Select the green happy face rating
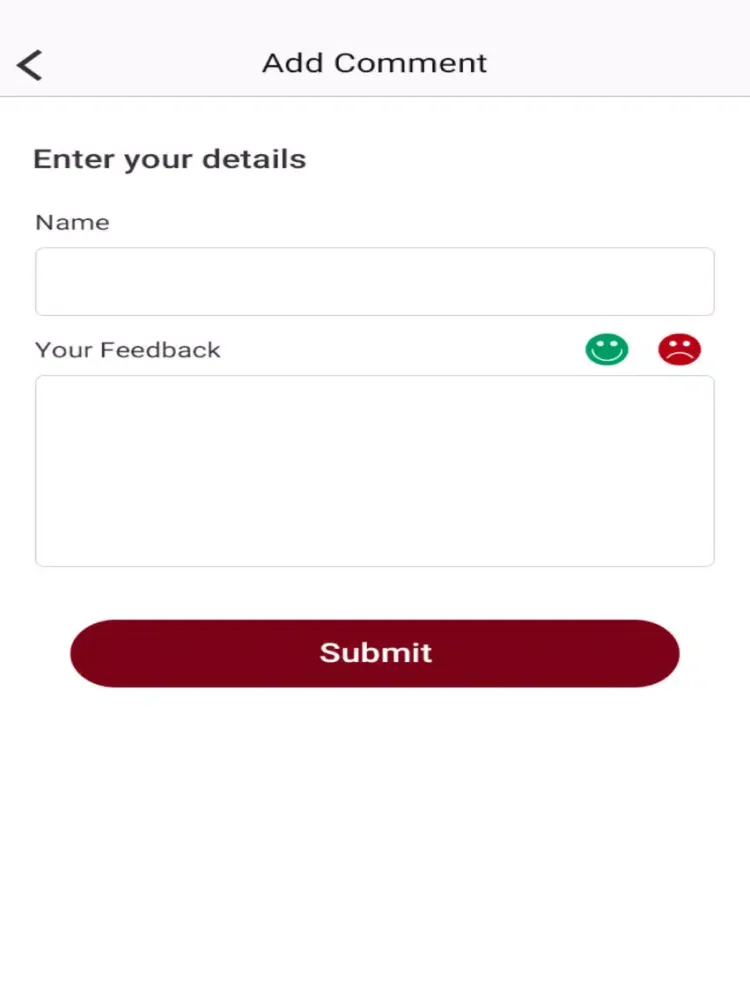Screen dimensions: 750x1000 pyautogui.click(x=607, y=349)
